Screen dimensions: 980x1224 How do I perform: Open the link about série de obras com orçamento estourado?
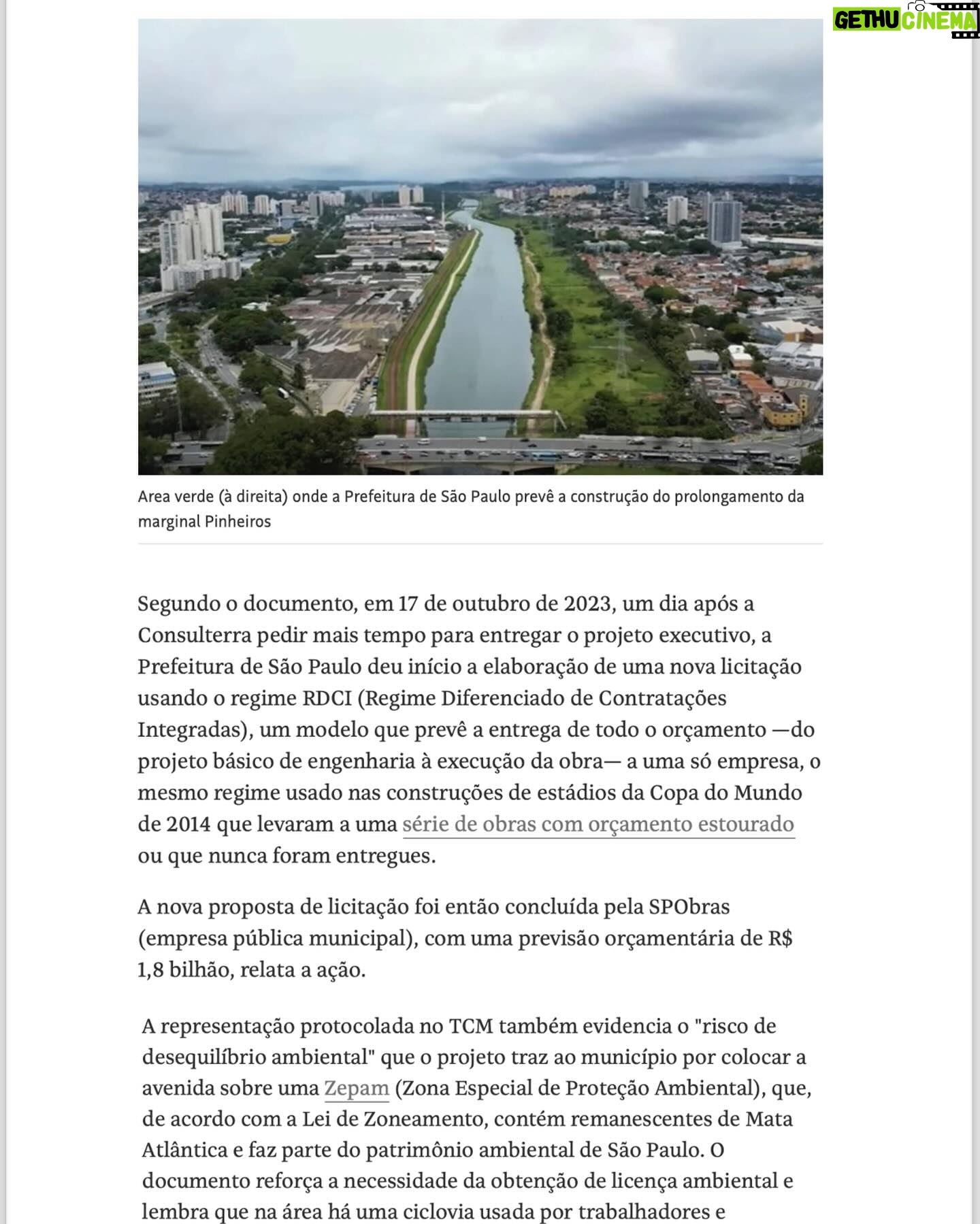(x=598, y=824)
